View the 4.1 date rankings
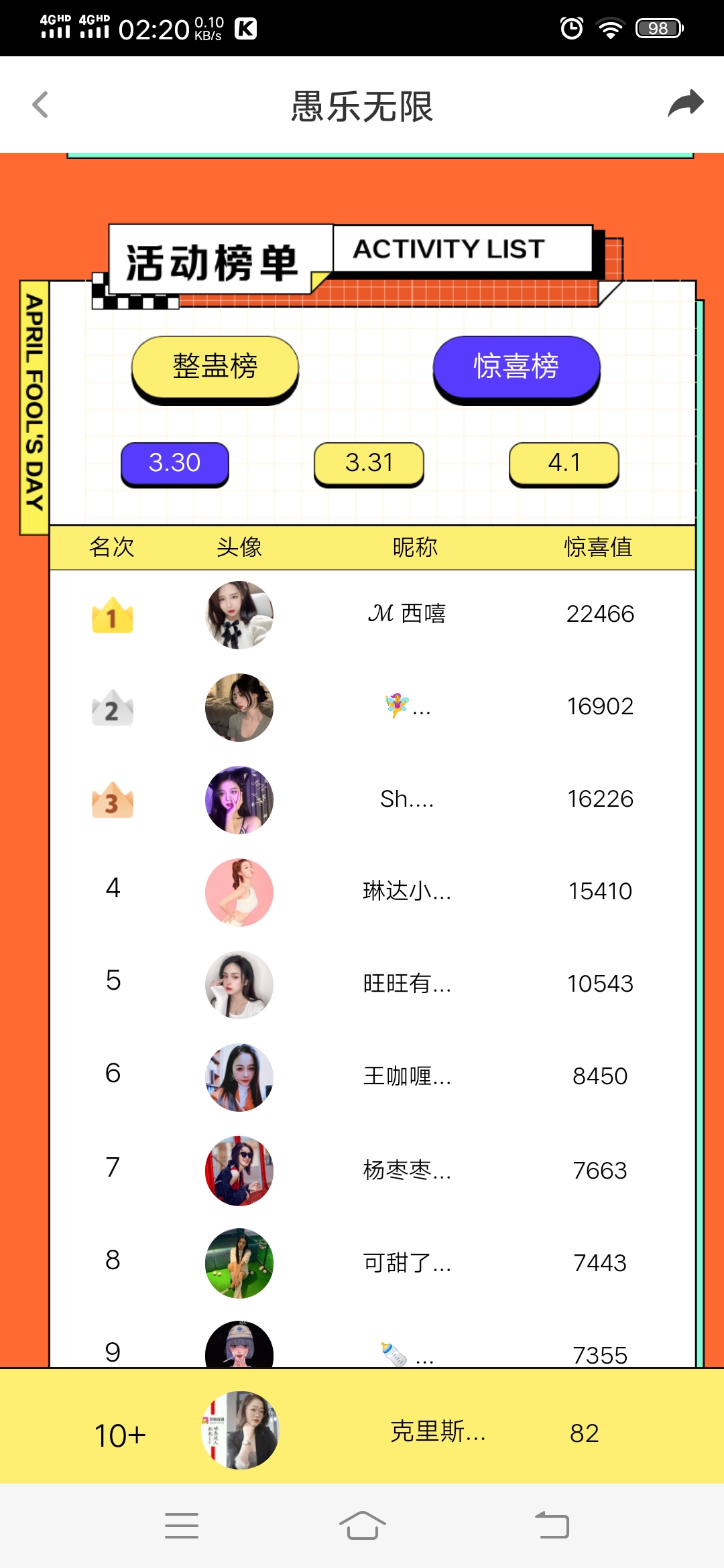The image size is (724, 1568). pos(564,463)
